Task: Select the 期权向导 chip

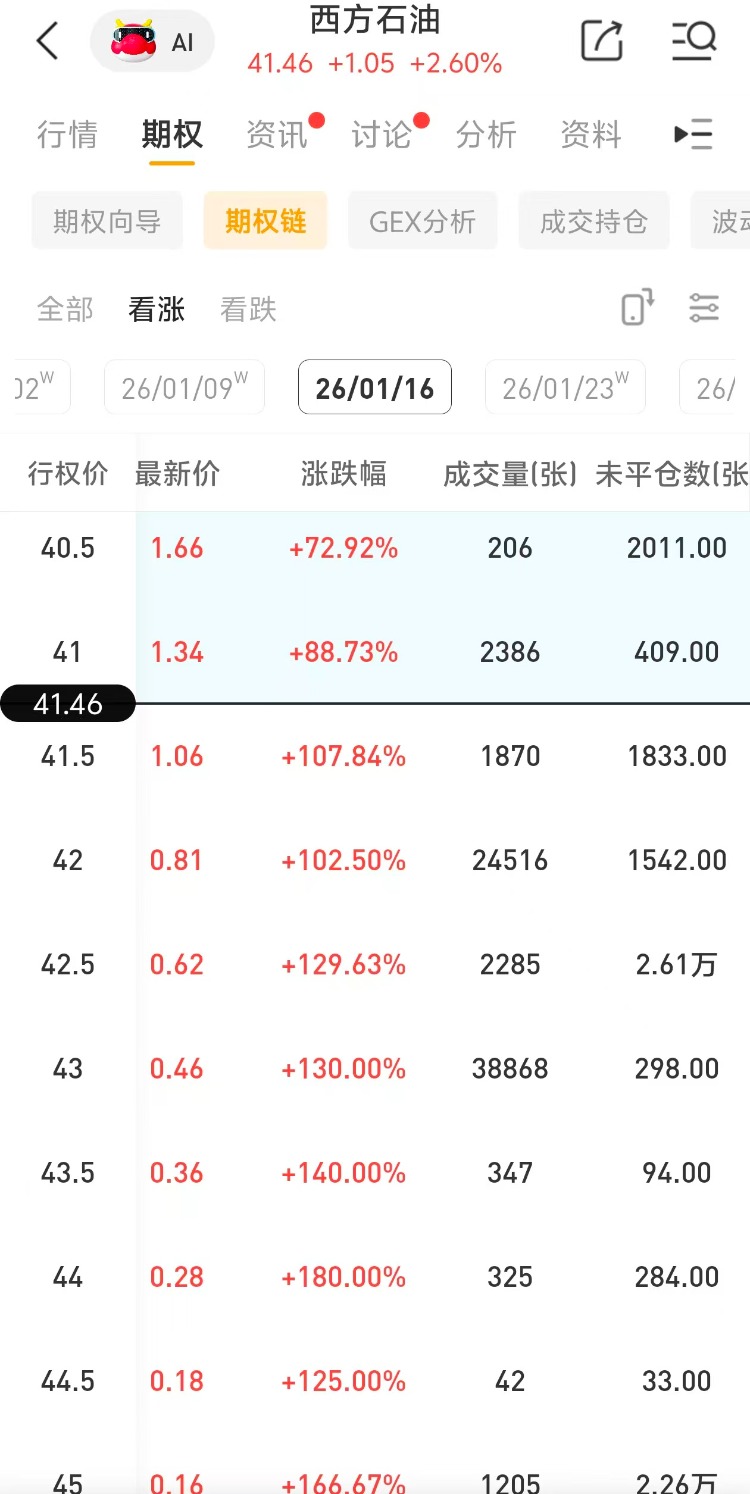Action: [x=107, y=221]
